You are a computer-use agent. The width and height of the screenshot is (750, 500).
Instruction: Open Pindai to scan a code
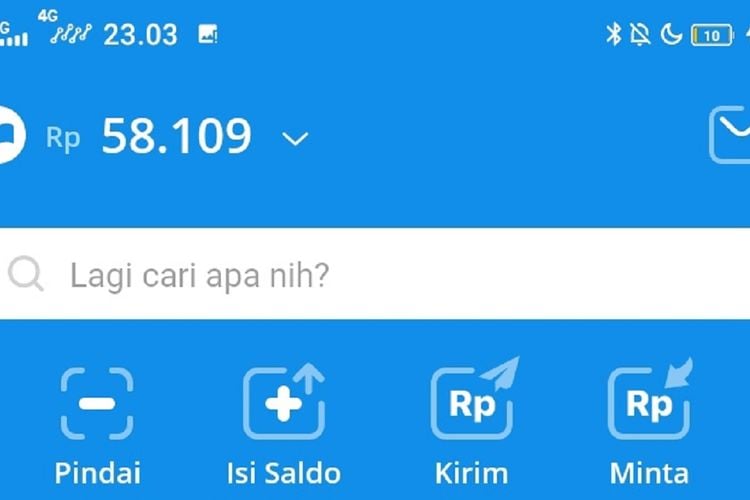tap(97, 405)
